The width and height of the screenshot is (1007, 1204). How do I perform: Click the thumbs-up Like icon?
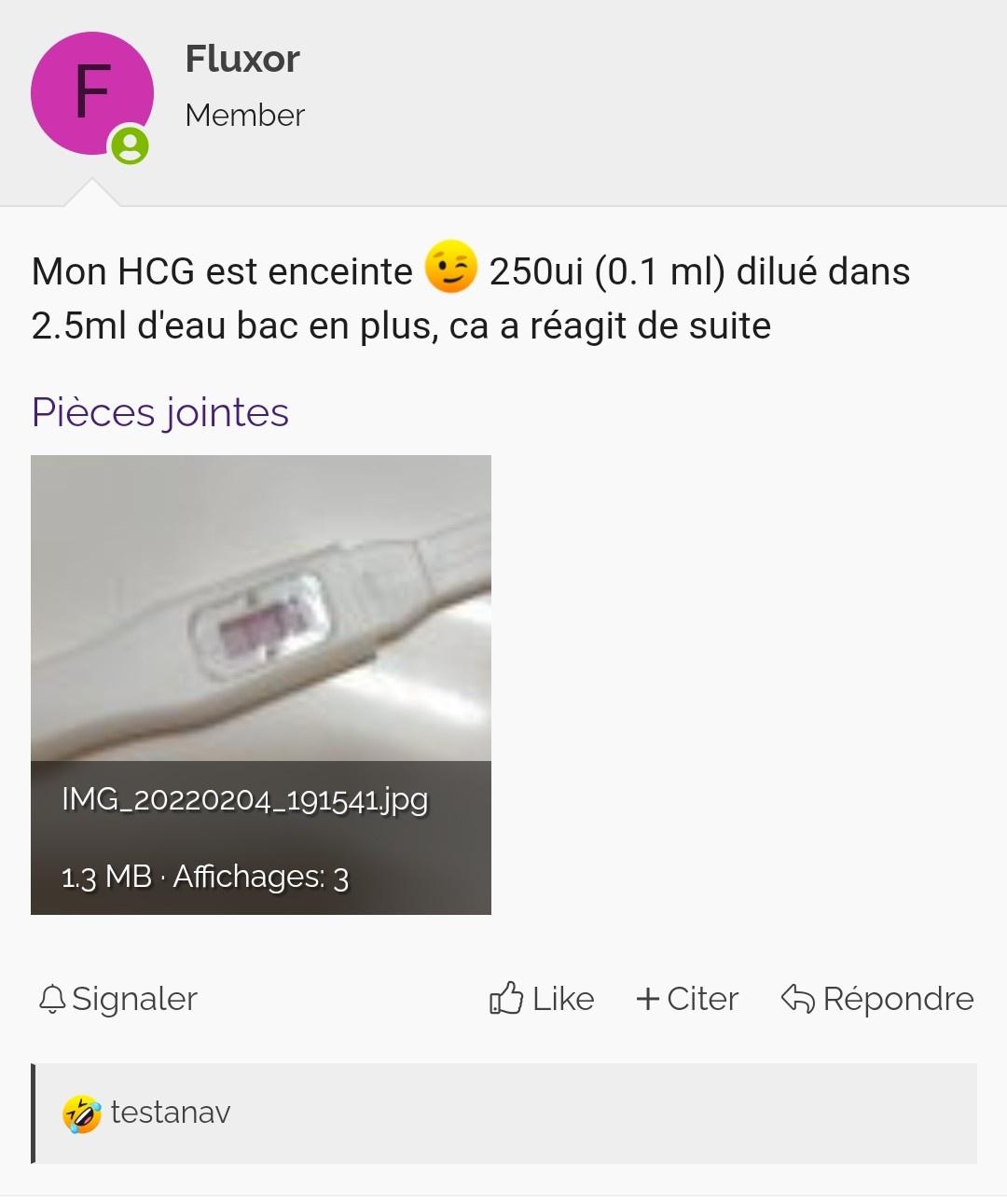pyautogui.click(x=504, y=999)
